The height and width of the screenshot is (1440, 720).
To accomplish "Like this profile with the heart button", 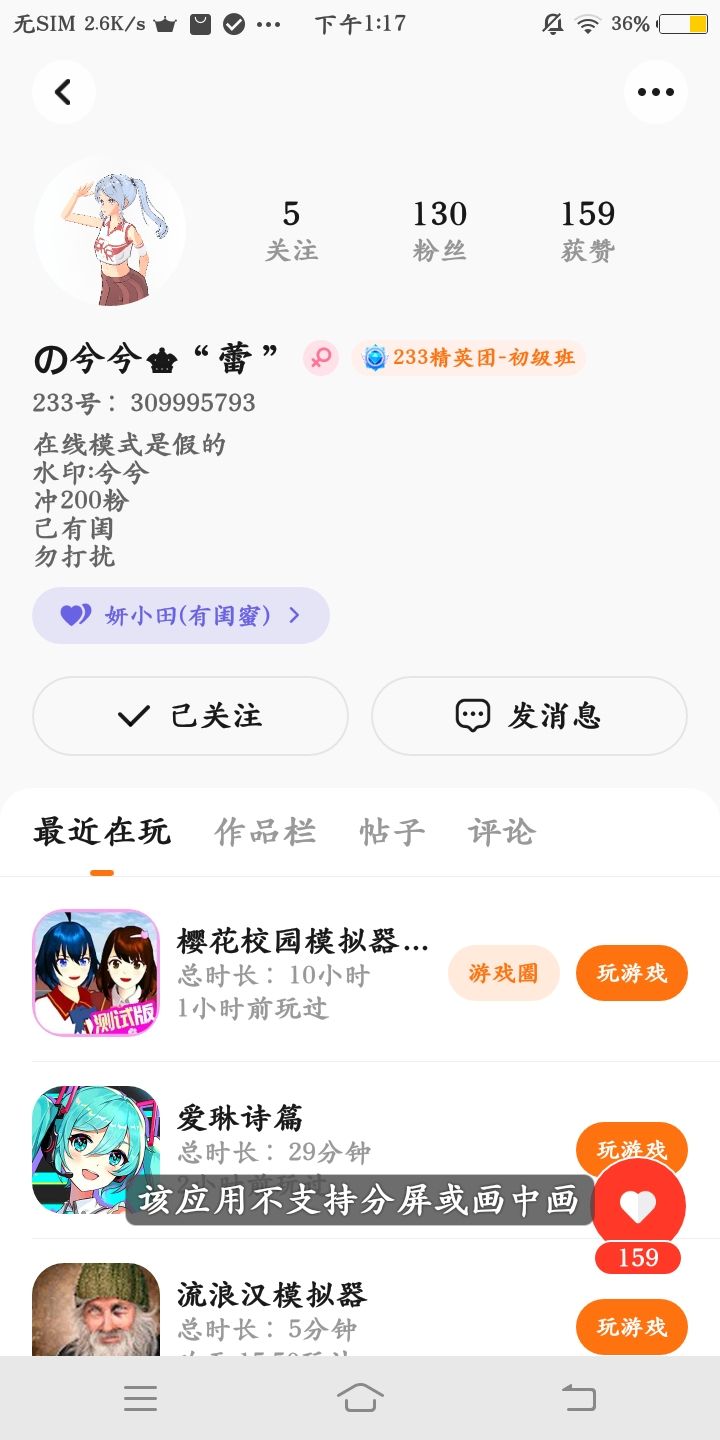I will pos(638,1206).
